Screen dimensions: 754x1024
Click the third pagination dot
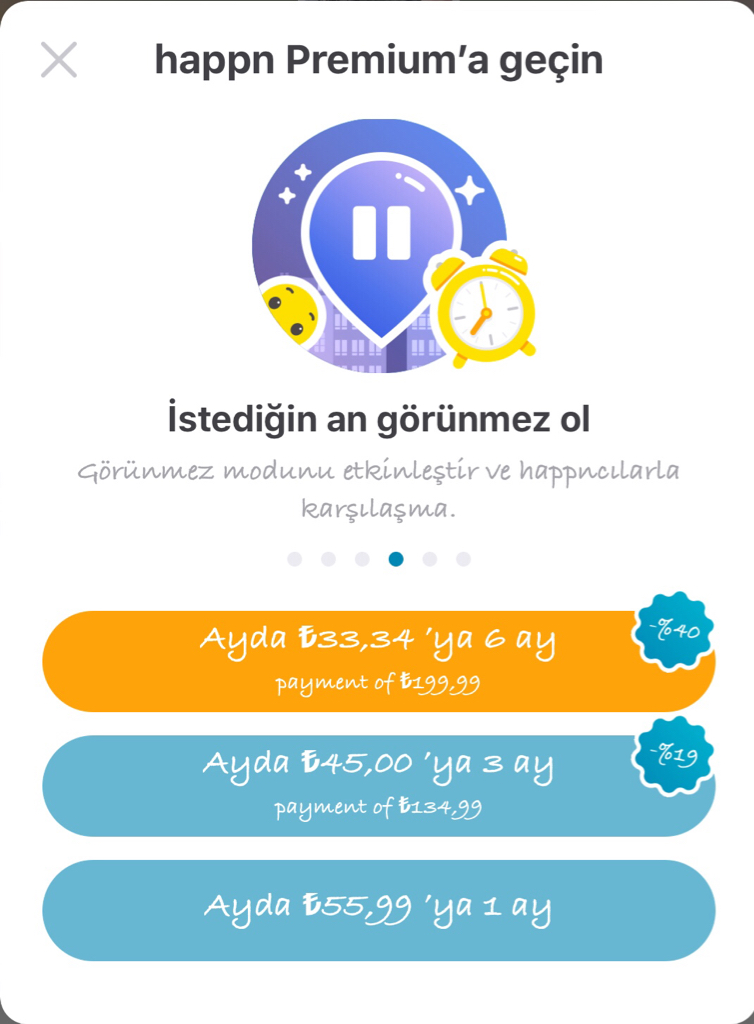(x=362, y=558)
